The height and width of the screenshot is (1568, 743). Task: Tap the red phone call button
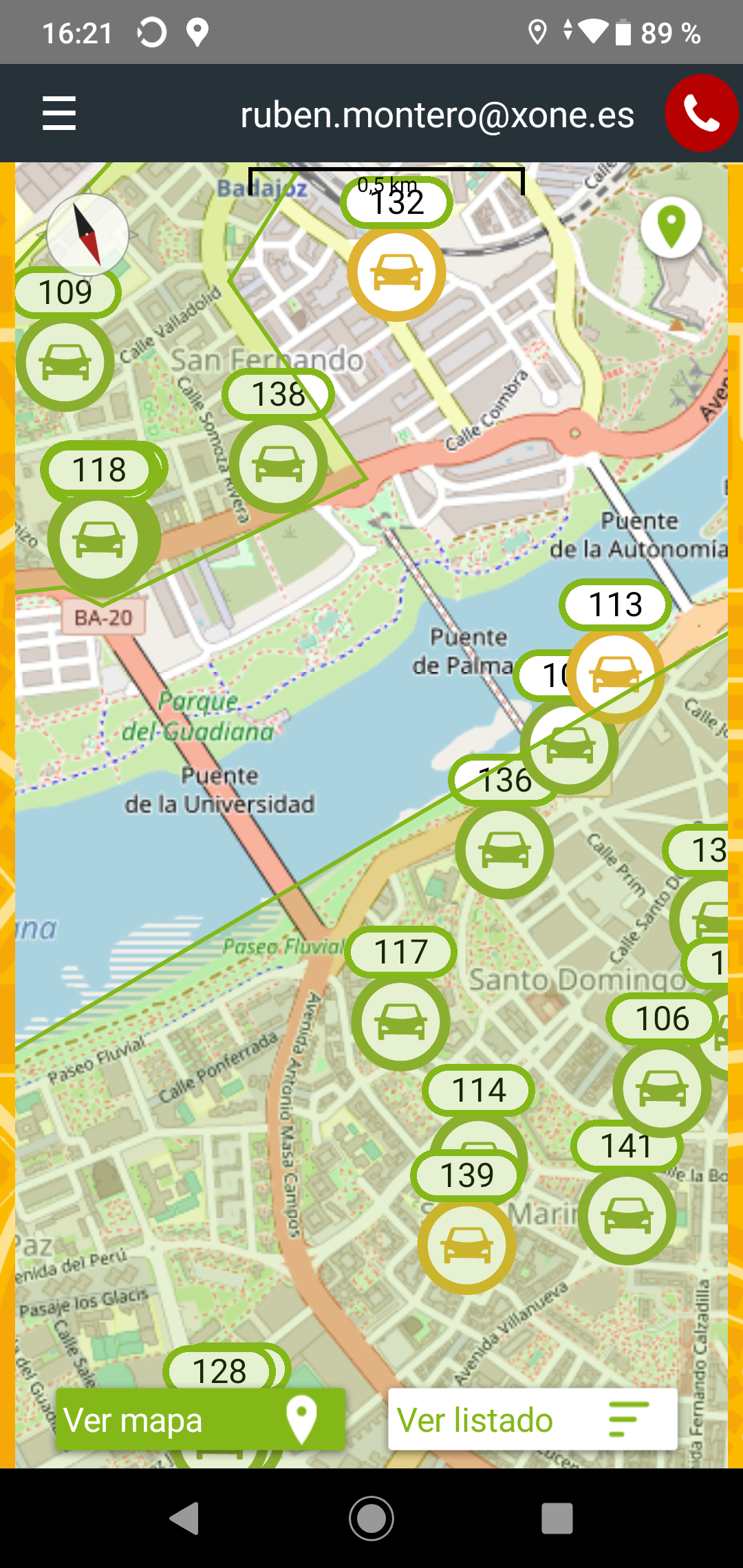coord(701,113)
